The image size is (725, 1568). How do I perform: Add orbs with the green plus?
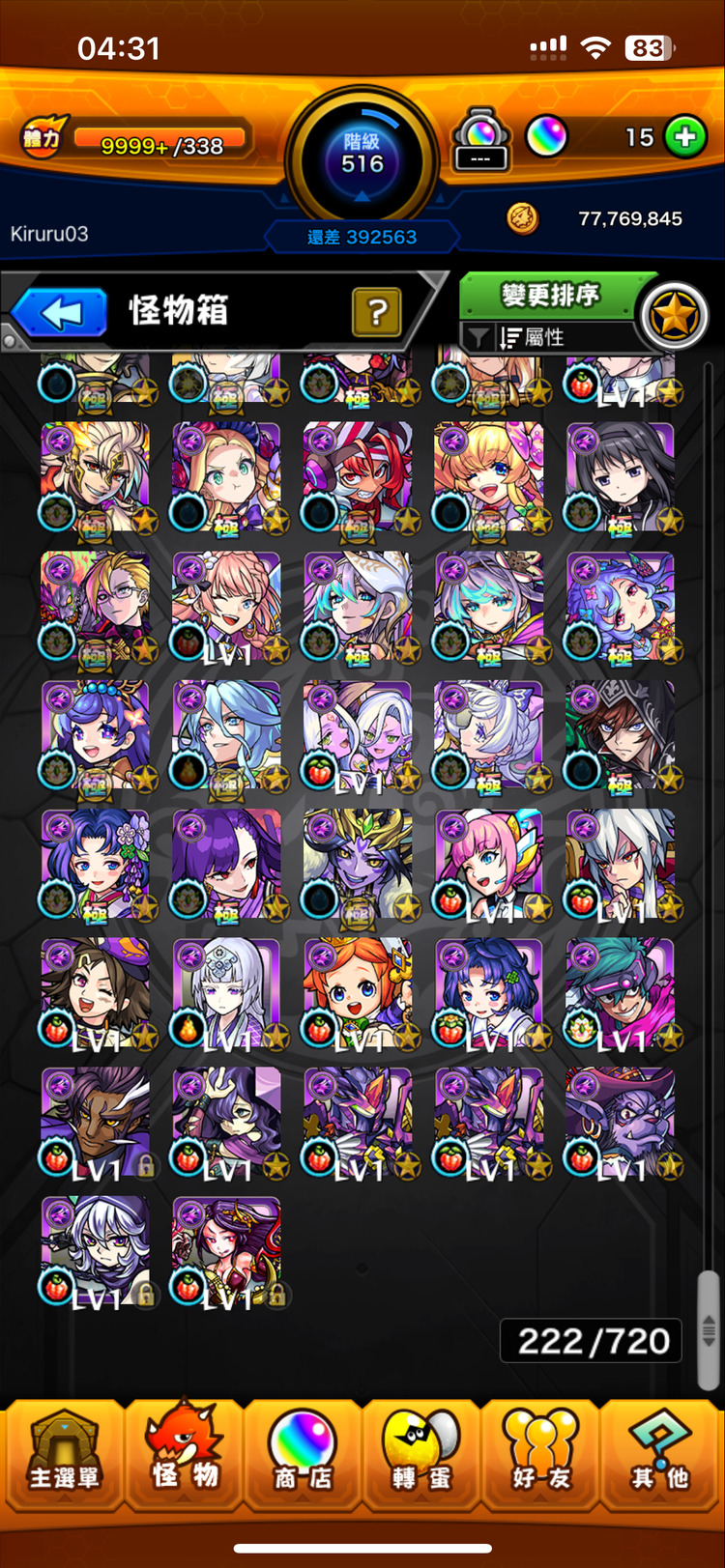685,137
